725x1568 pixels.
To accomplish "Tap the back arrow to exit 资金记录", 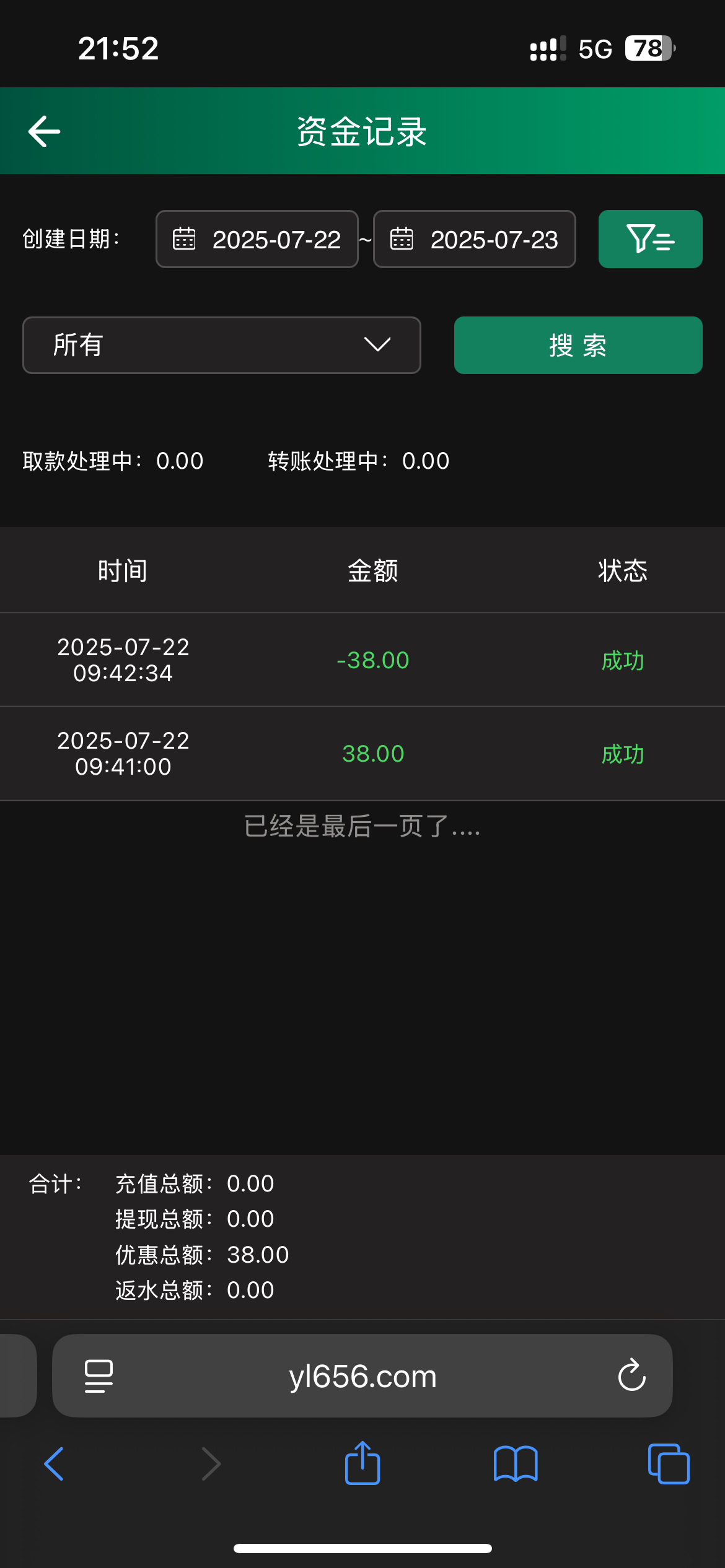I will (x=43, y=130).
